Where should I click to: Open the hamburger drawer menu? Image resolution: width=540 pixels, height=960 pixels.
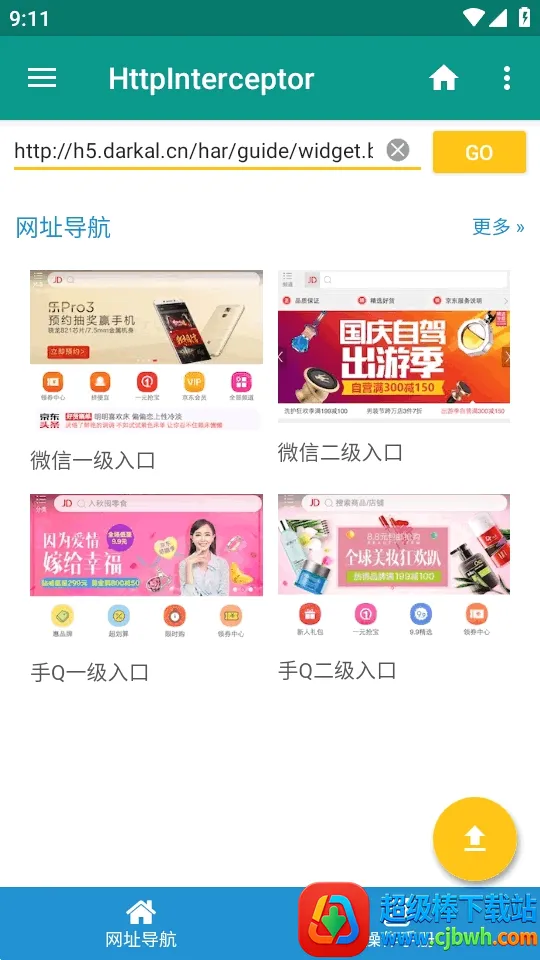tap(42, 78)
